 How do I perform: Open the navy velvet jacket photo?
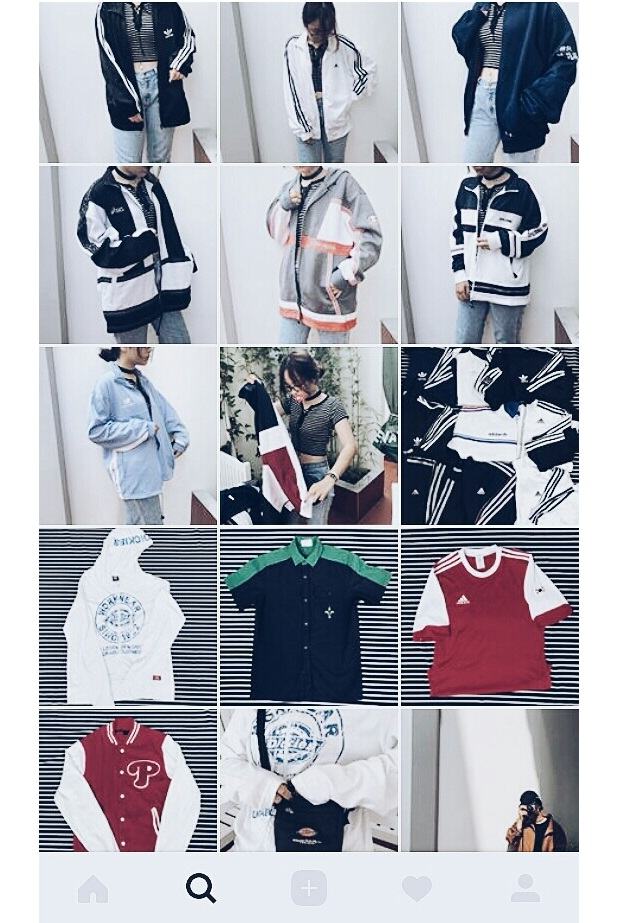tap(490, 82)
